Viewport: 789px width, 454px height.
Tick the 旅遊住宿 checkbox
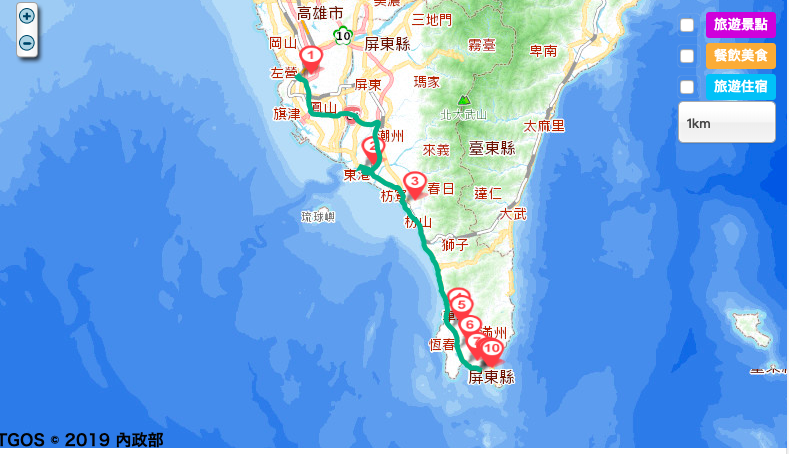pyautogui.click(x=687, y=87)
